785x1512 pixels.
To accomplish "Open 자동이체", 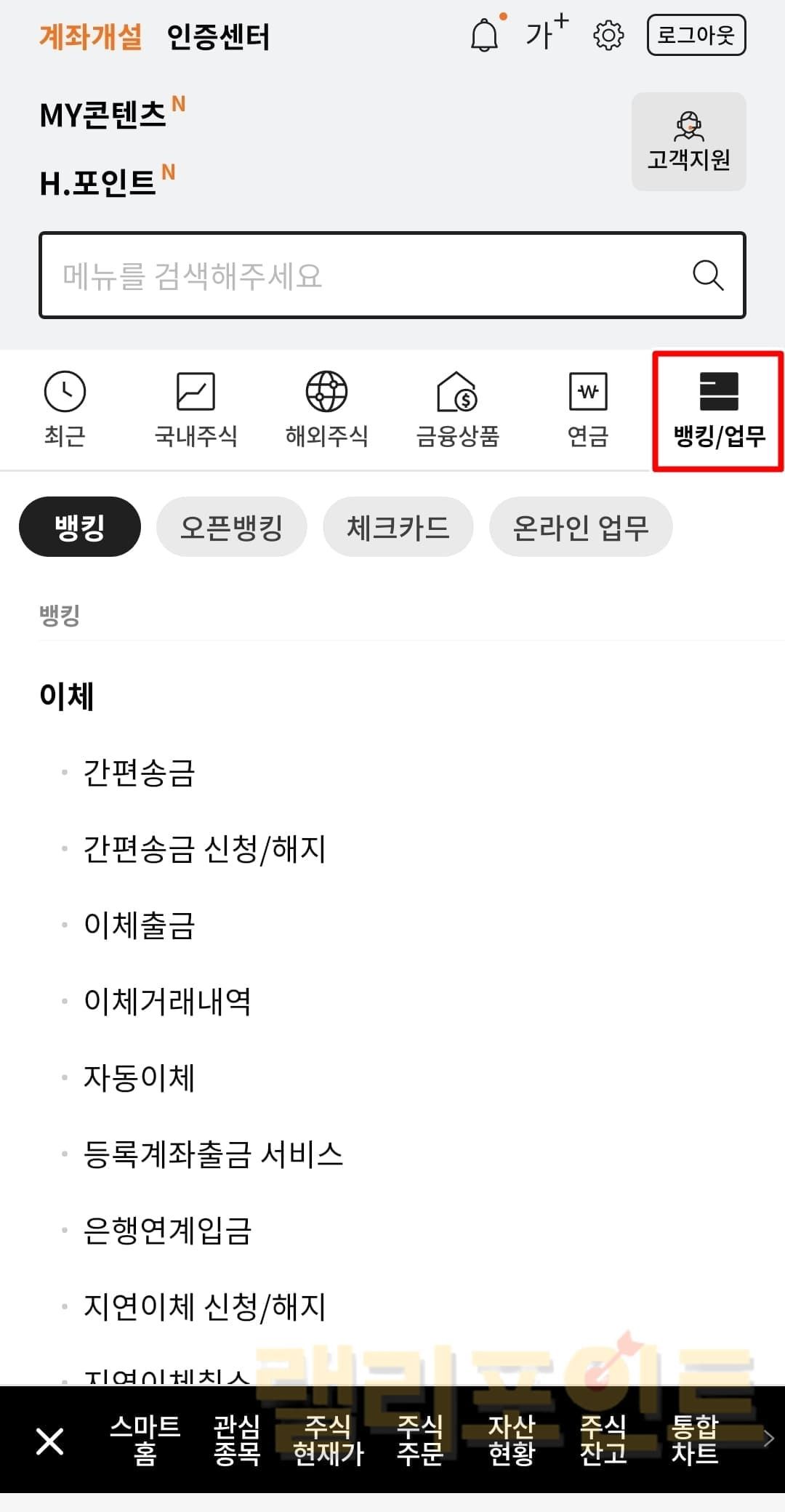I will tap(139, 1077).
